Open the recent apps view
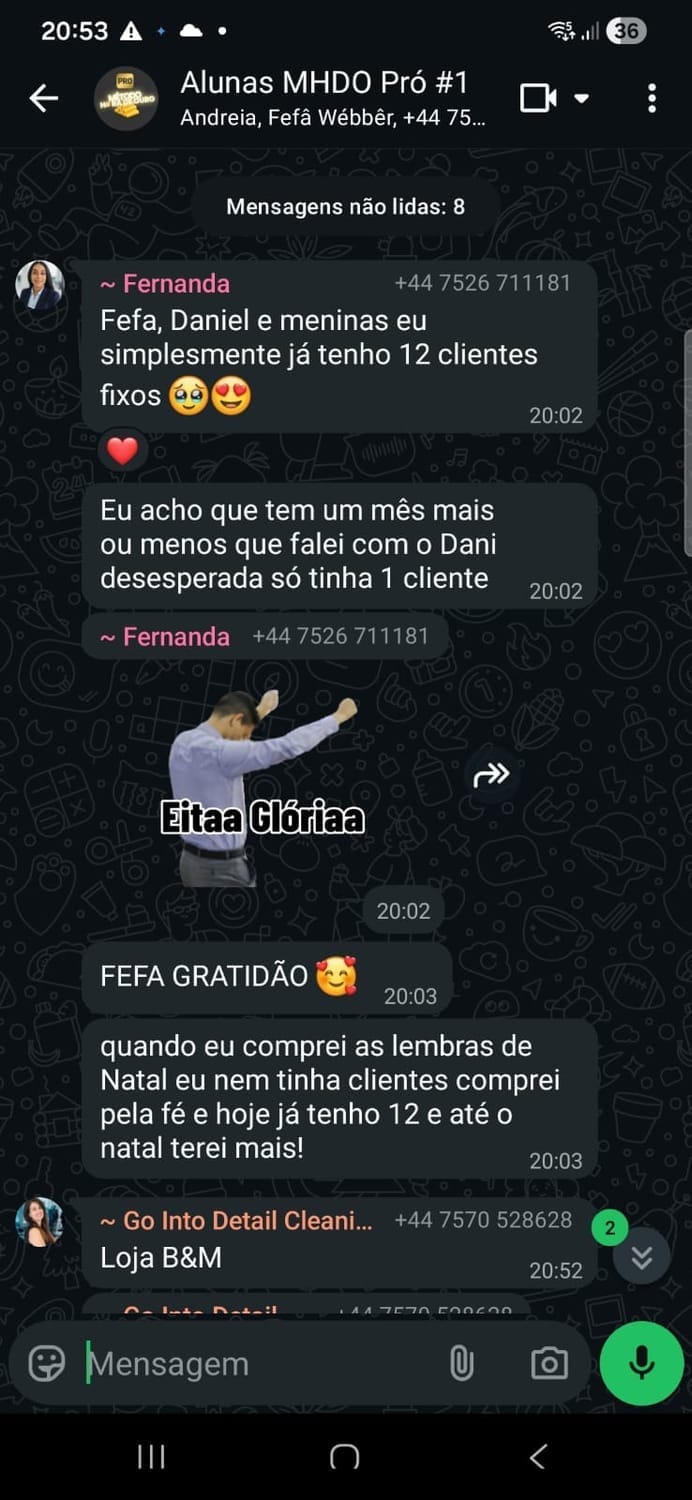The height and width of the screenshot is (1500, 692). (x=151, y=1457)
